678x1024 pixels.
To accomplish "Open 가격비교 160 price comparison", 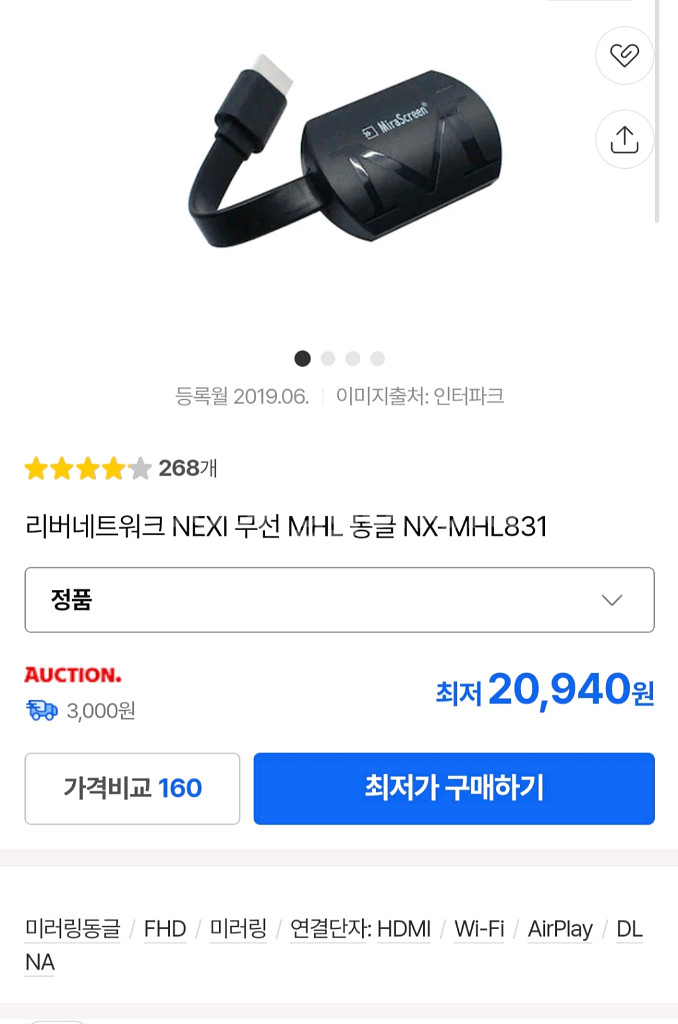I will 132,789.
